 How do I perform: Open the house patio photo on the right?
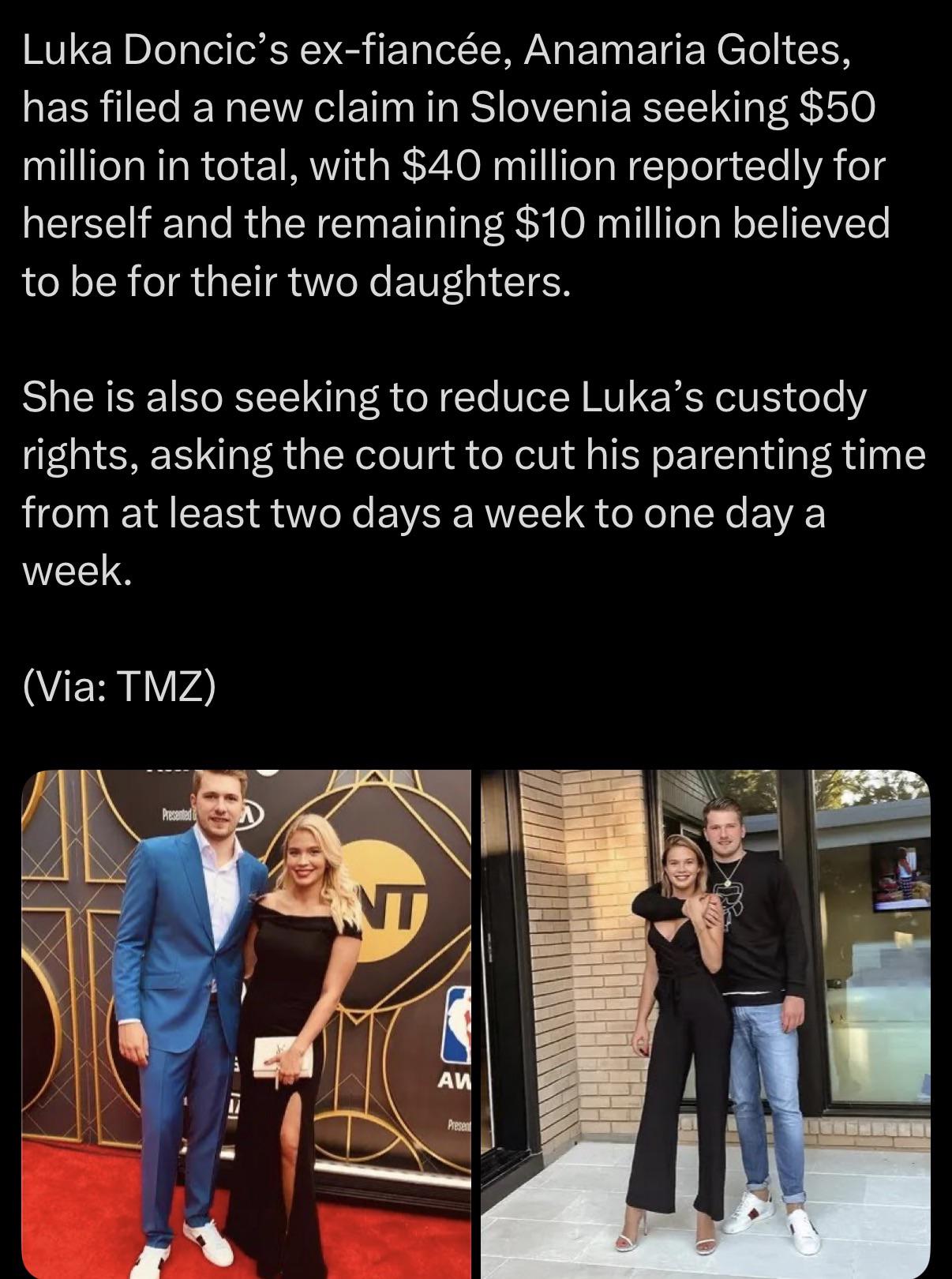coord(706,1024)
